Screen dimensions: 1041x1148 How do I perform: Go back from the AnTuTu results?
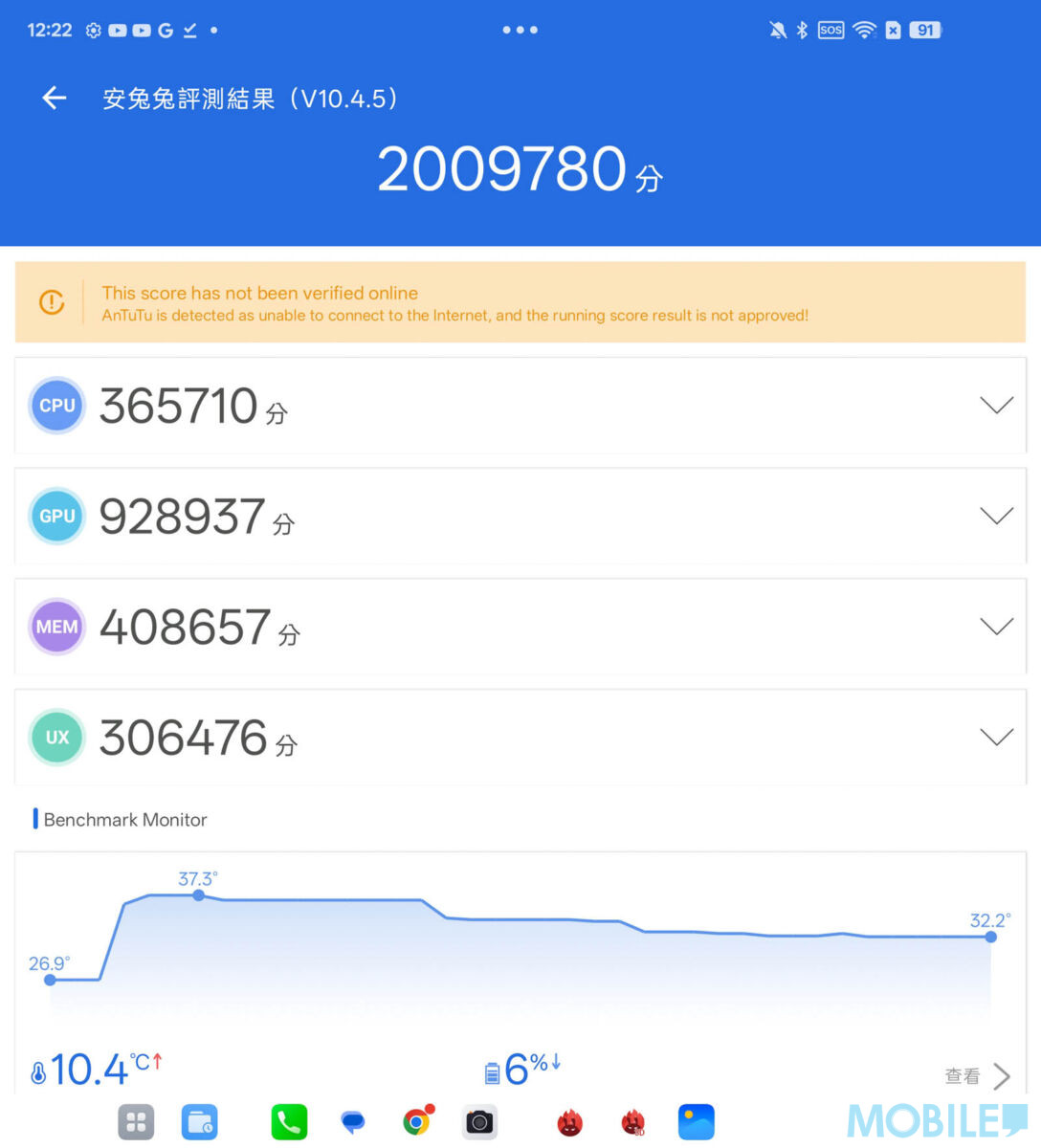click(55, 98)
